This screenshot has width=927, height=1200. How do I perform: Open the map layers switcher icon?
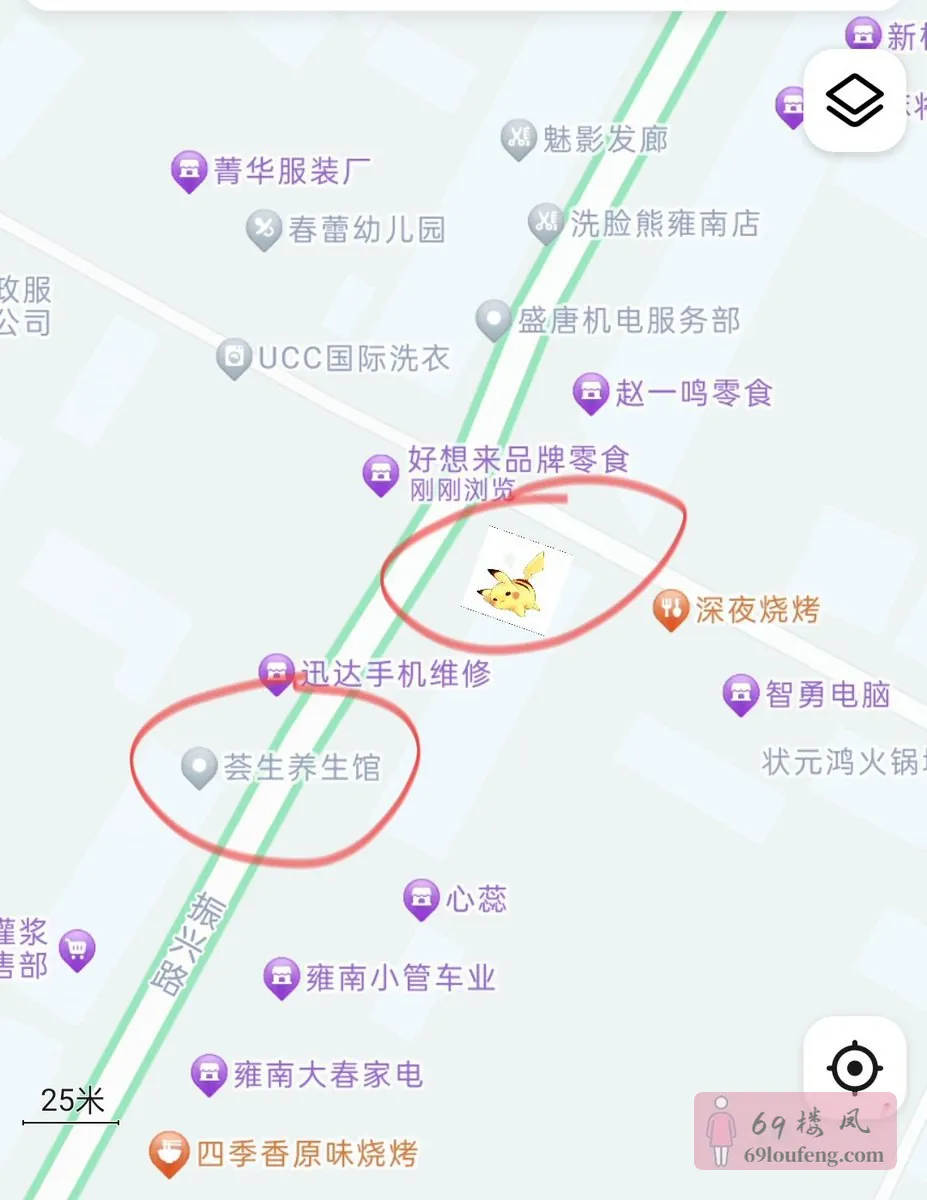[855, 98]
